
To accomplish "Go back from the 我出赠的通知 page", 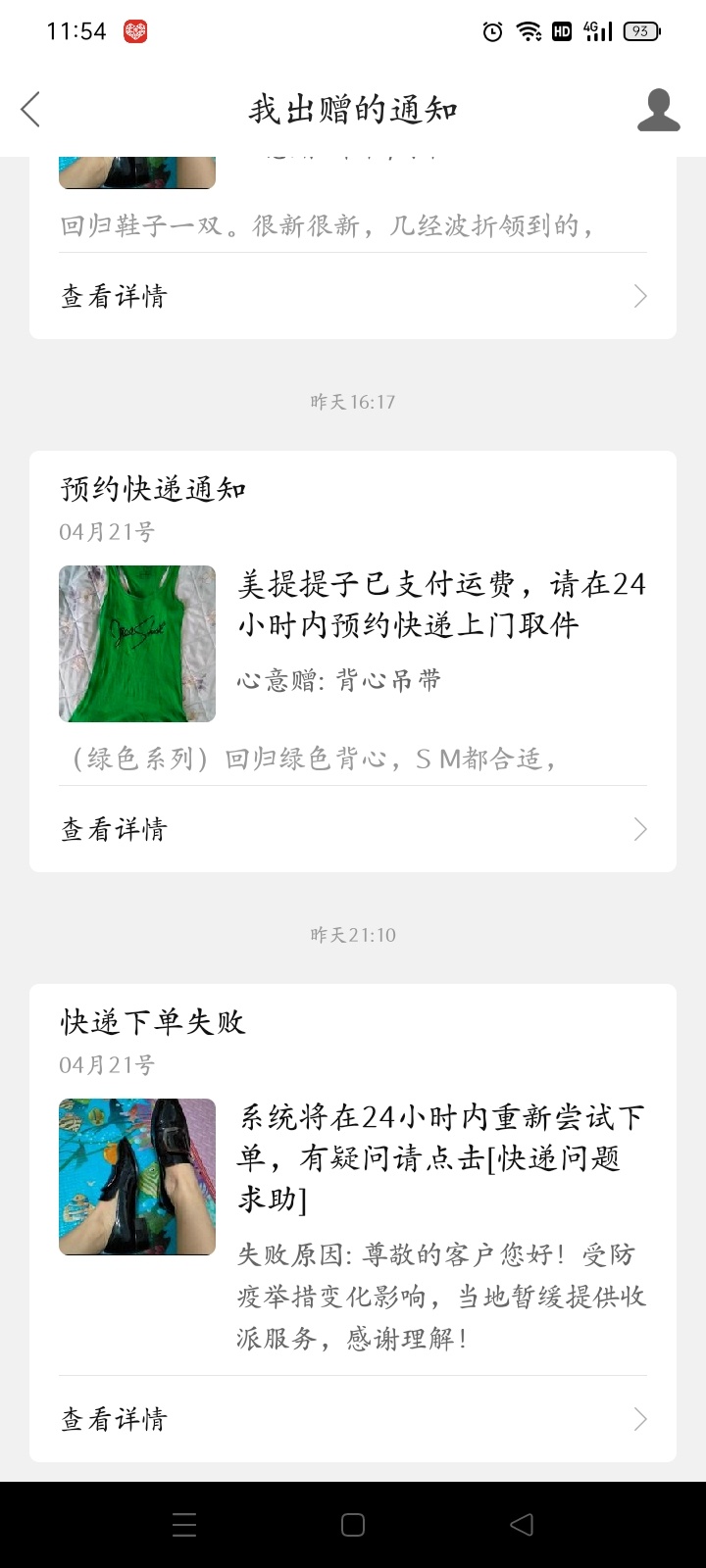I will point(31,110).
